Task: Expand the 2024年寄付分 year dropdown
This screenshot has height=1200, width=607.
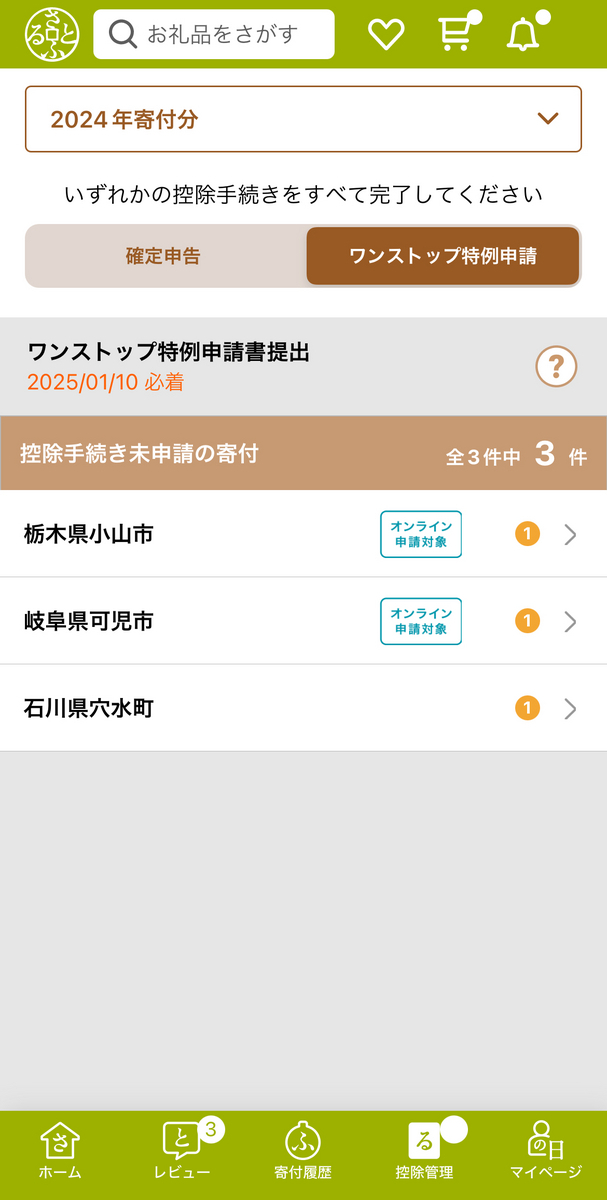Action: pyautogui.click(x=303, y=119)
